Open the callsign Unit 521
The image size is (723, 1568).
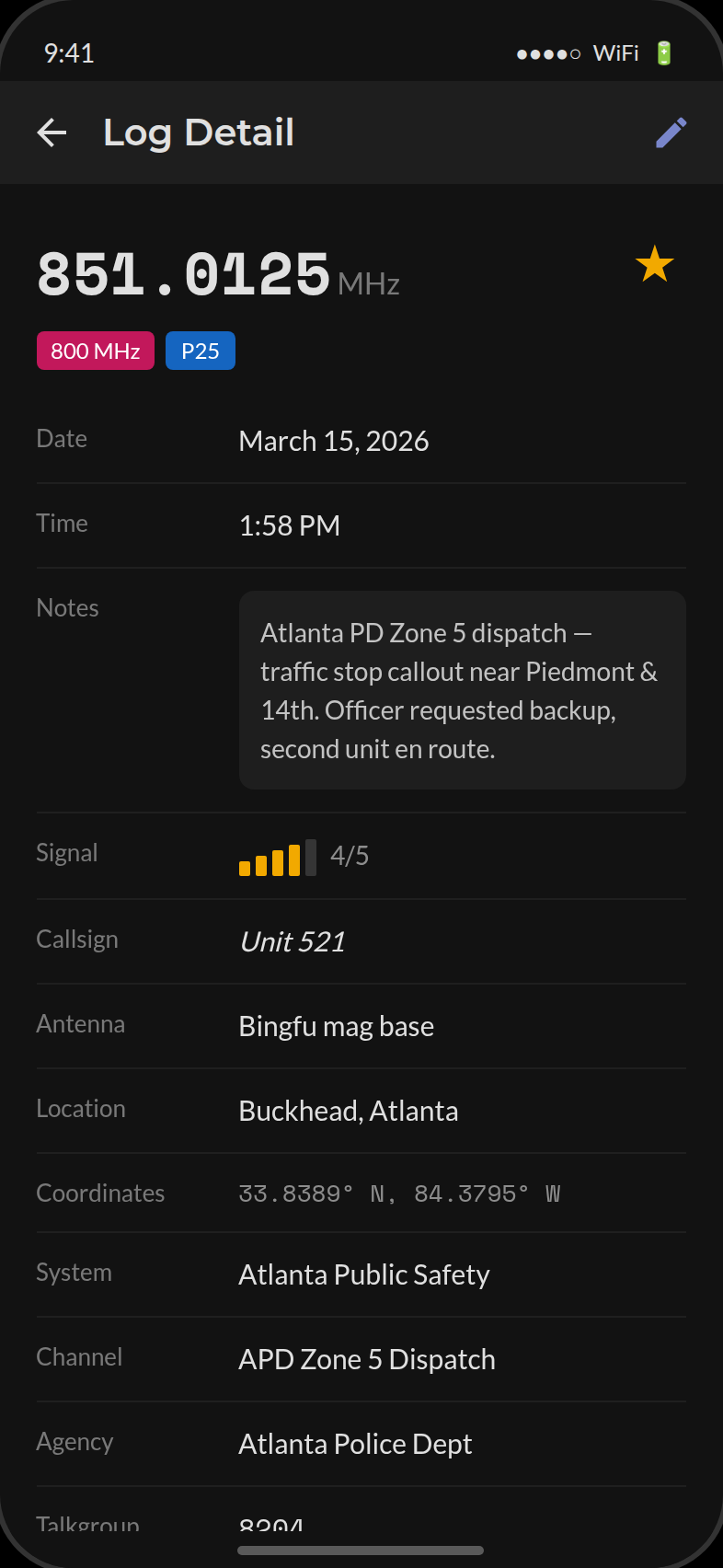[x=292, y=941]
